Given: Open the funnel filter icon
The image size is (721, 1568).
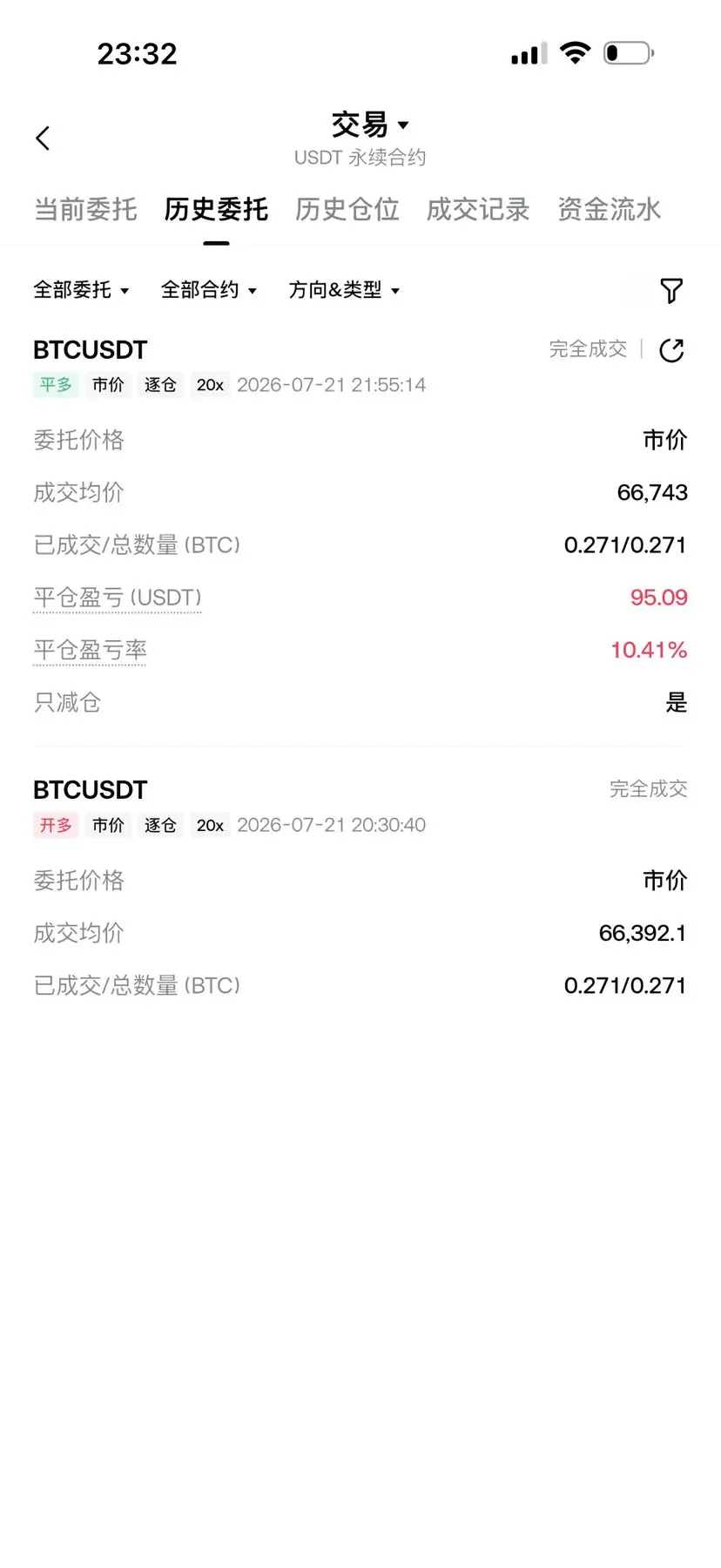Looking at the screenshot, I should pos(671,291).
